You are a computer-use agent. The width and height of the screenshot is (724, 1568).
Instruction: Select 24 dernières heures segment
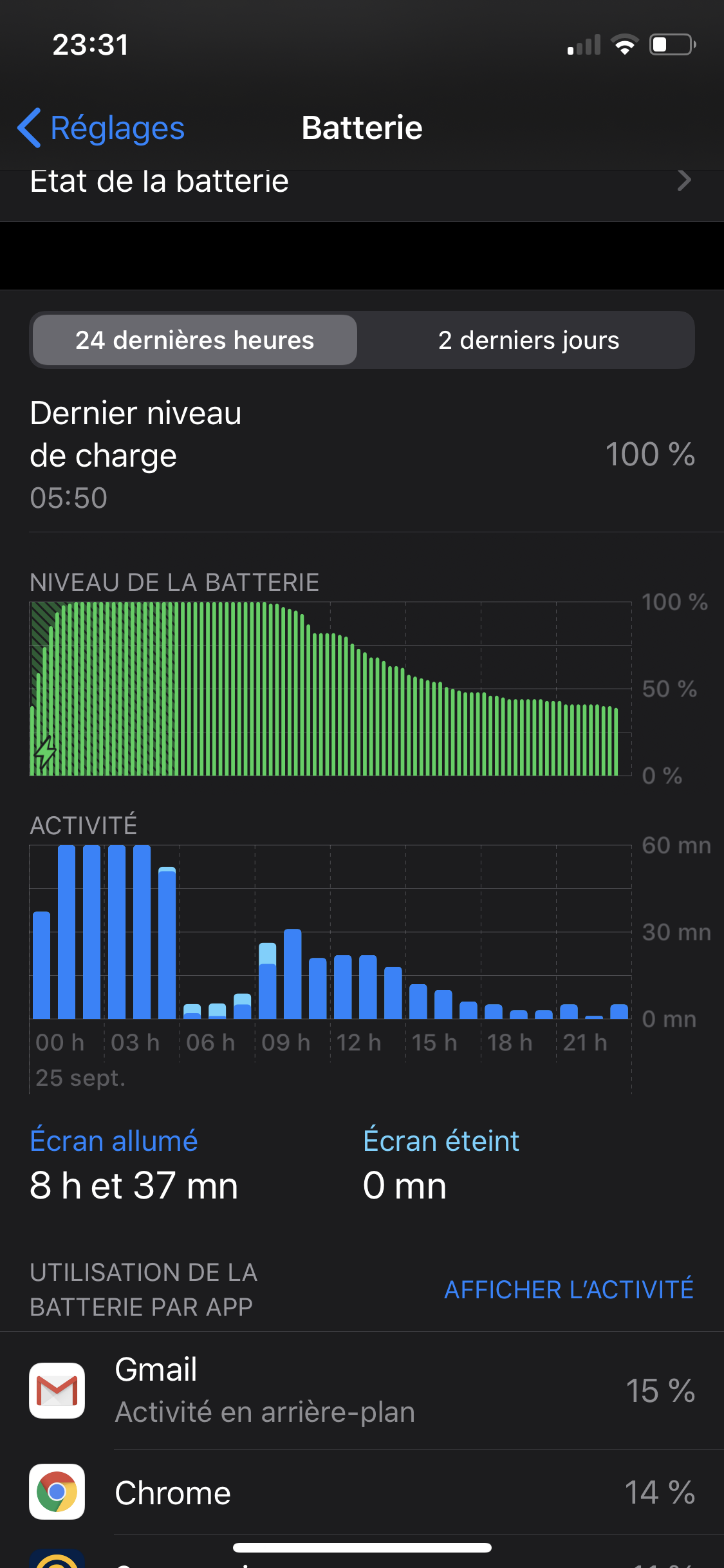(195, 341)
